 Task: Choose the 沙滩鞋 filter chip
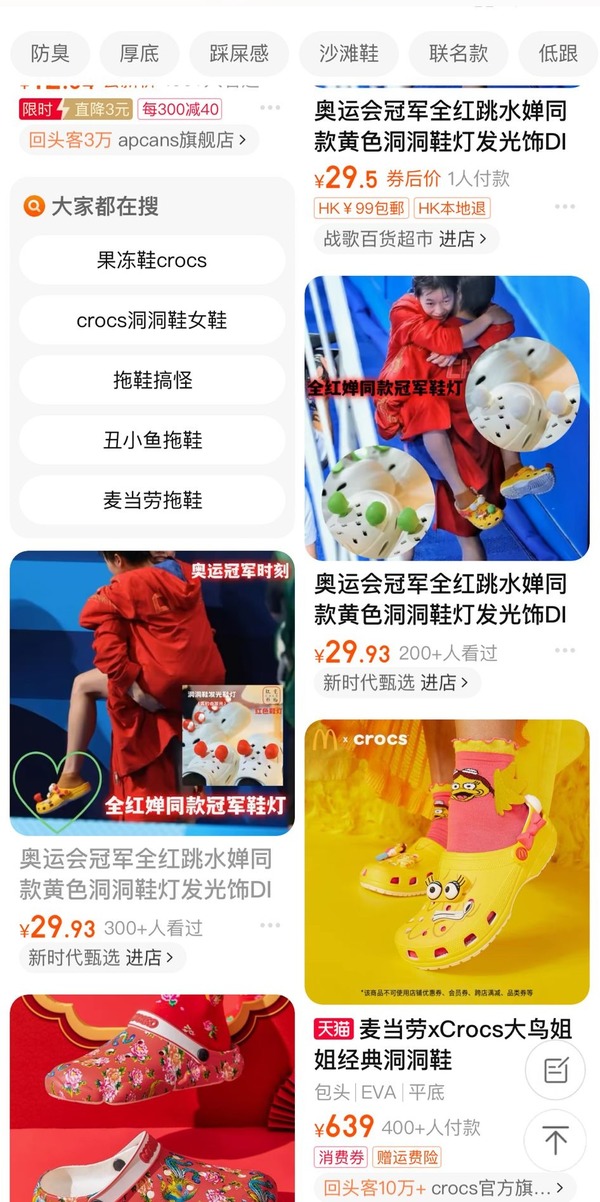348,53
